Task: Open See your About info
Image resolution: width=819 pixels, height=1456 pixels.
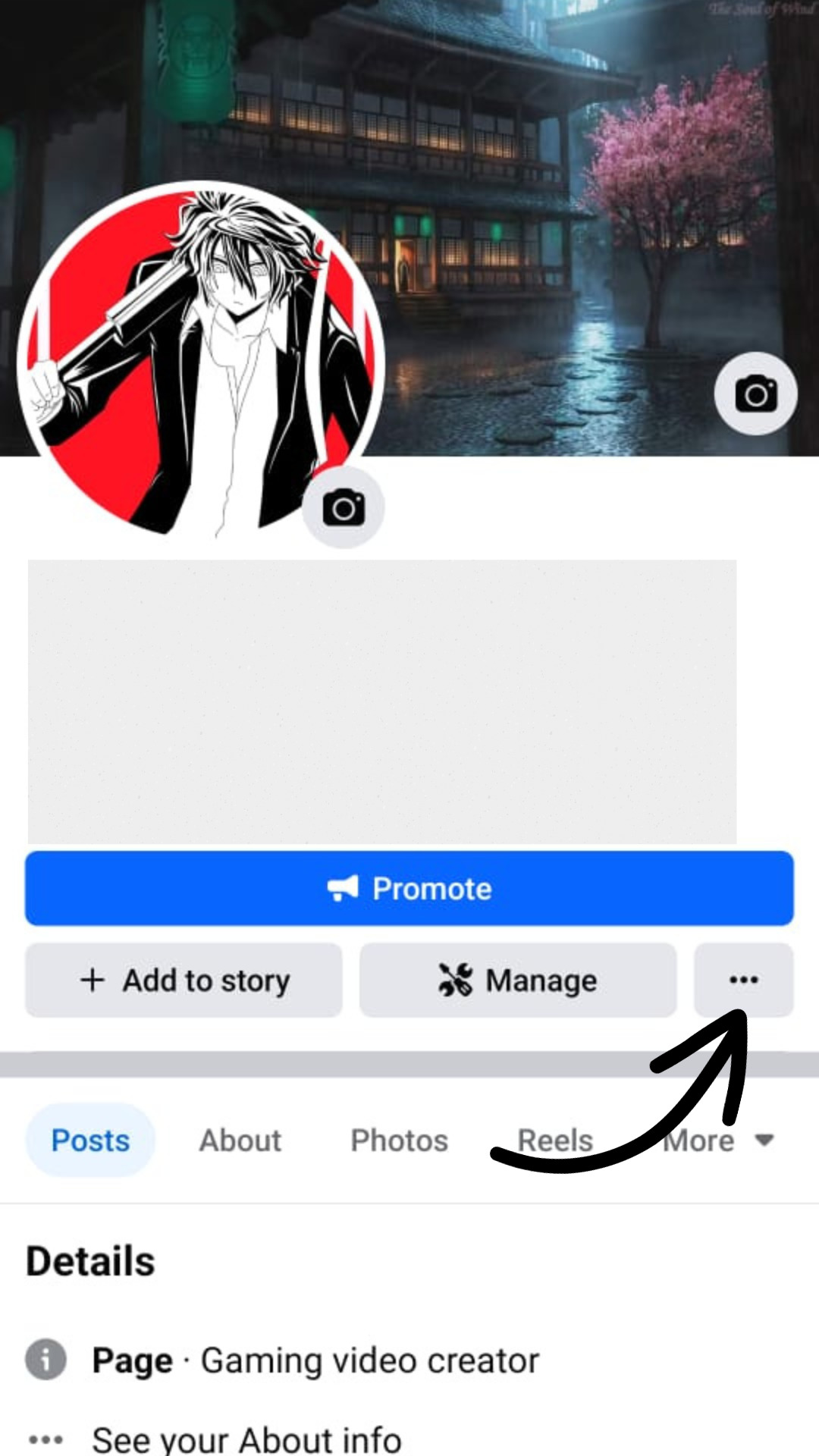Action: click(246, 1438)
